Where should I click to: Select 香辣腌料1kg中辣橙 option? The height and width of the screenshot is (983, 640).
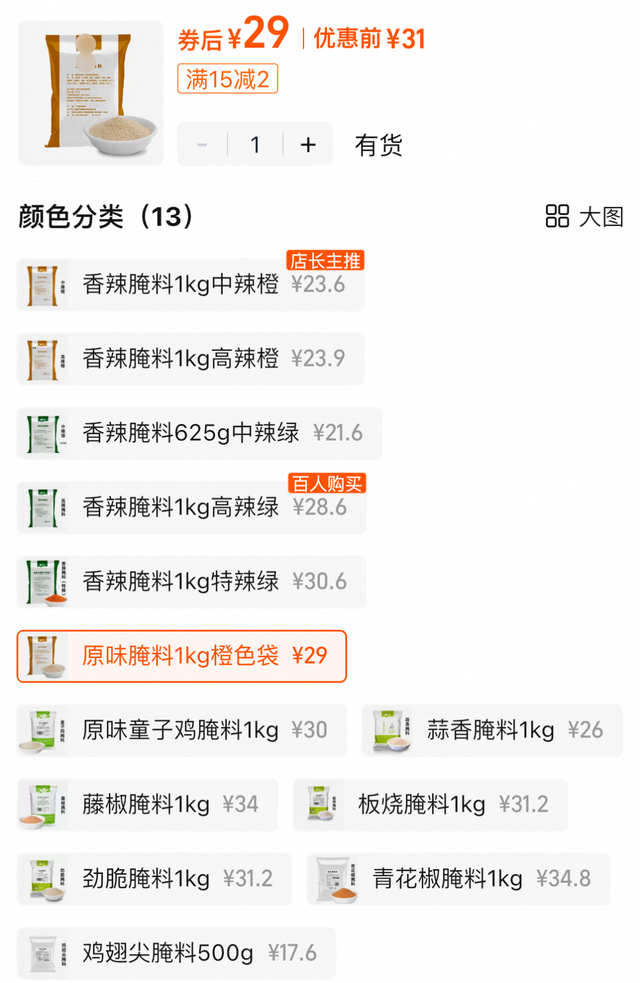190,285
